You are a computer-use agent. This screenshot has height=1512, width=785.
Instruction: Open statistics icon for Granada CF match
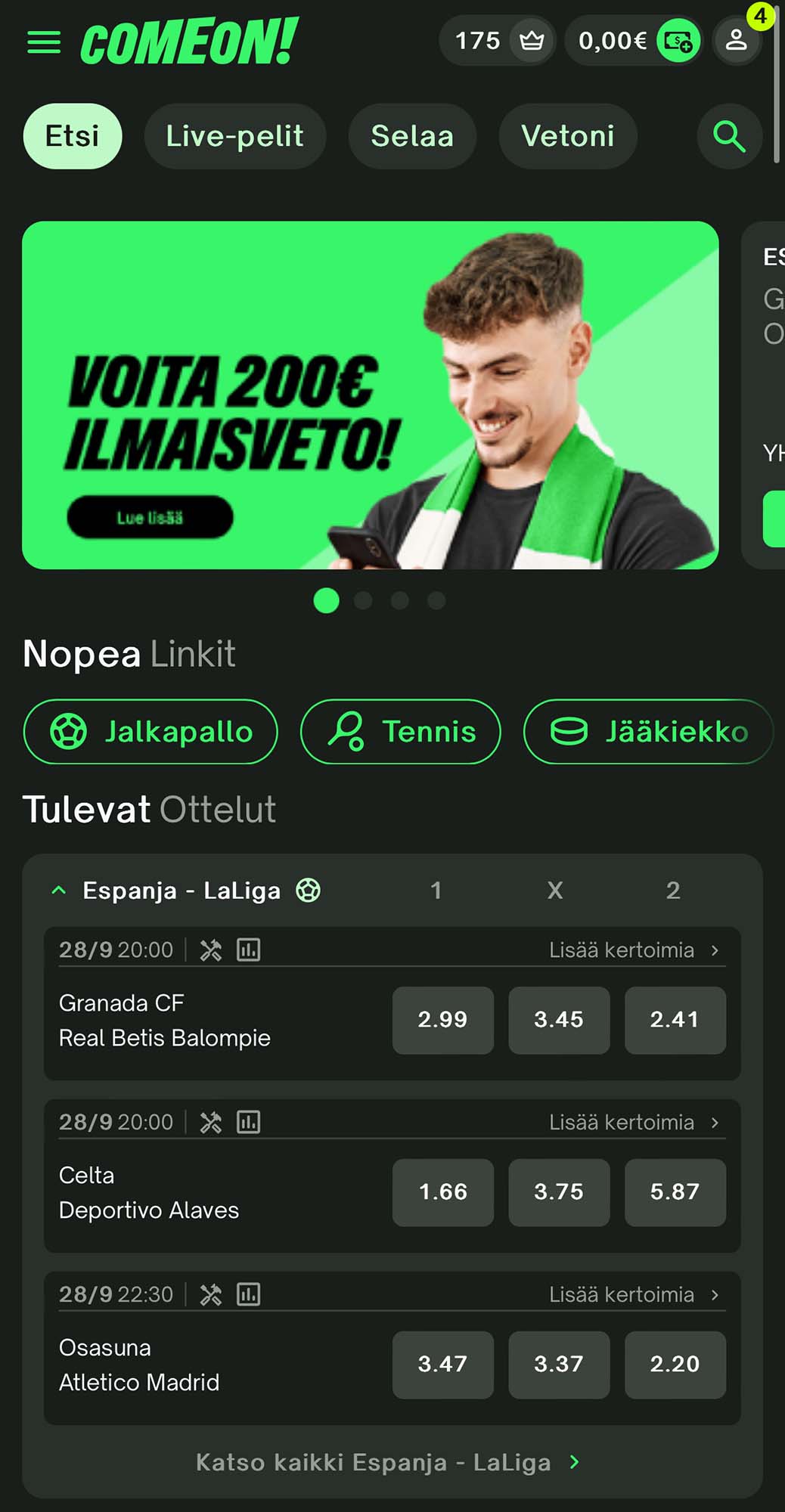pos(249,950)
